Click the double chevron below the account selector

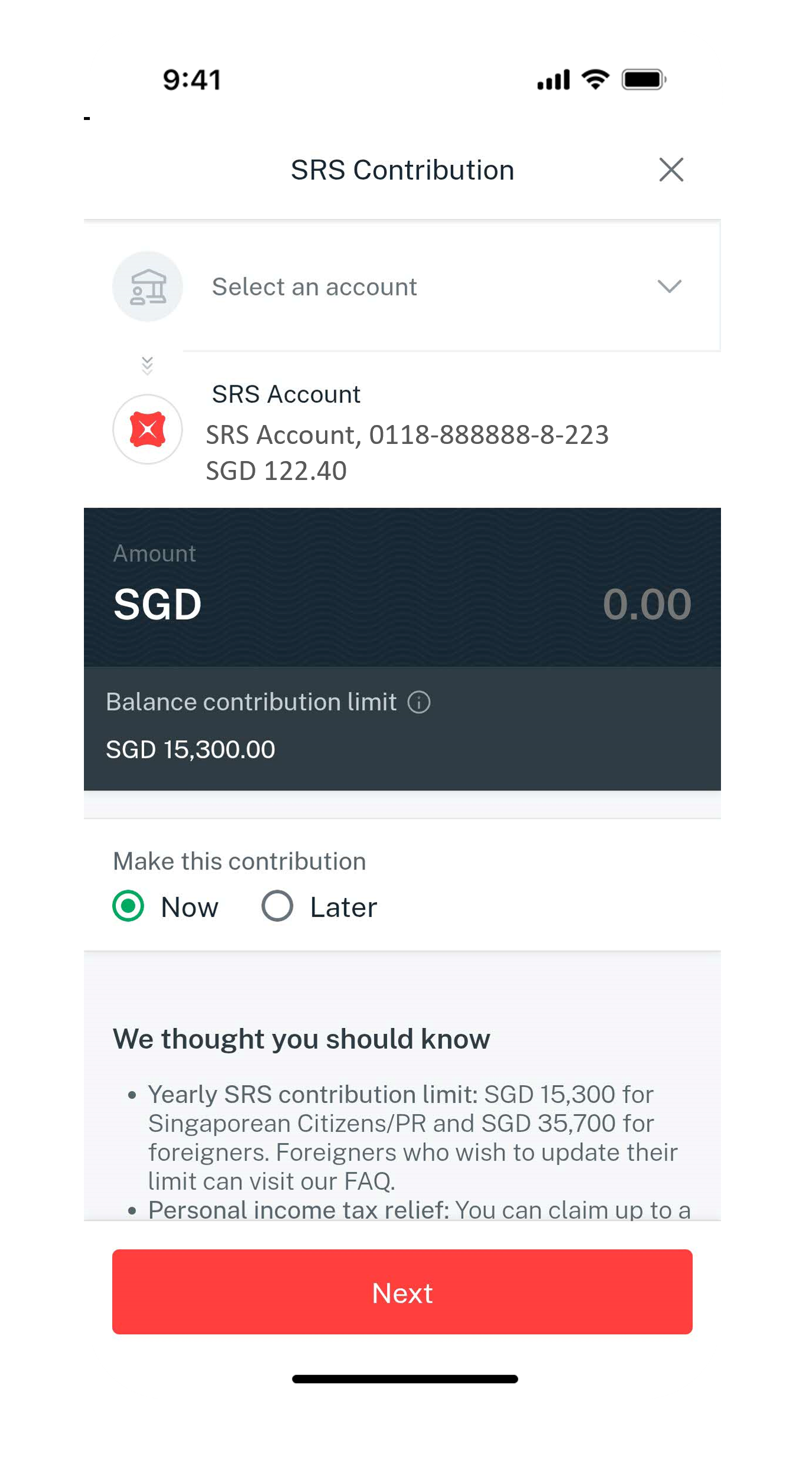[x=147, y=365]
